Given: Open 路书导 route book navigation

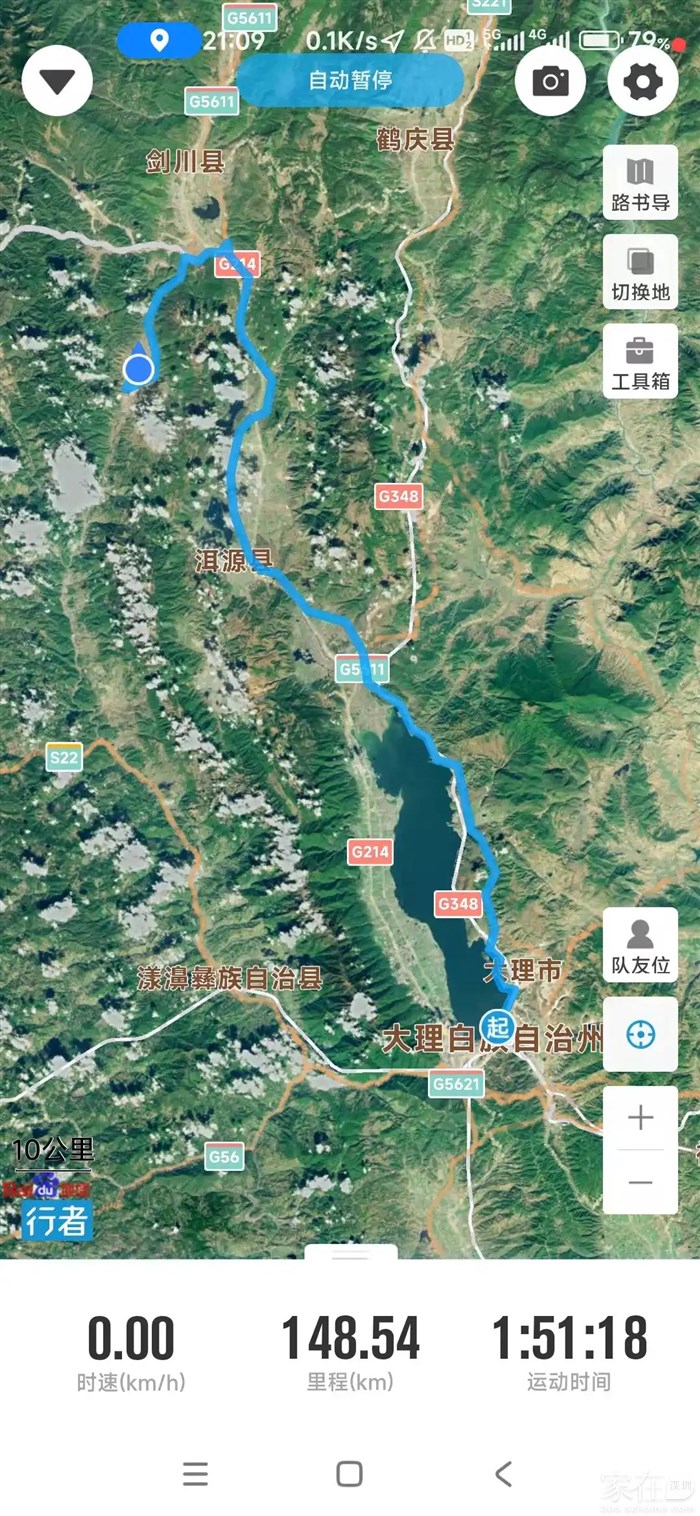Looking at the screenshot, I should pos(640,183).
